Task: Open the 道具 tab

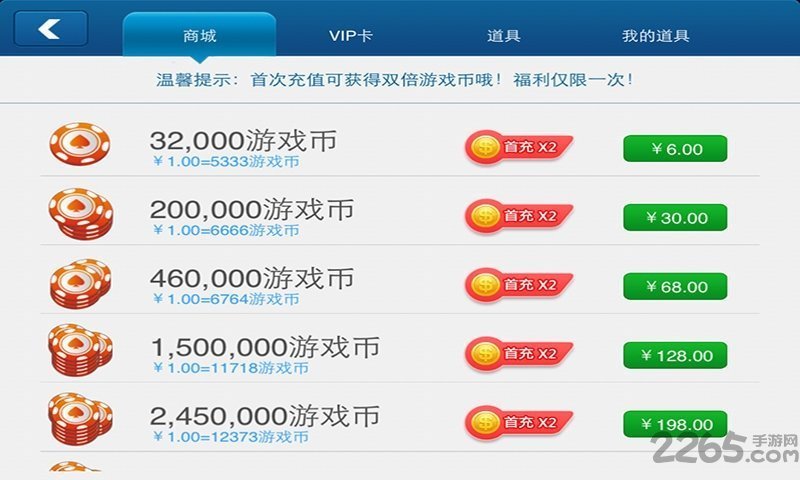Action: (503, 36)
